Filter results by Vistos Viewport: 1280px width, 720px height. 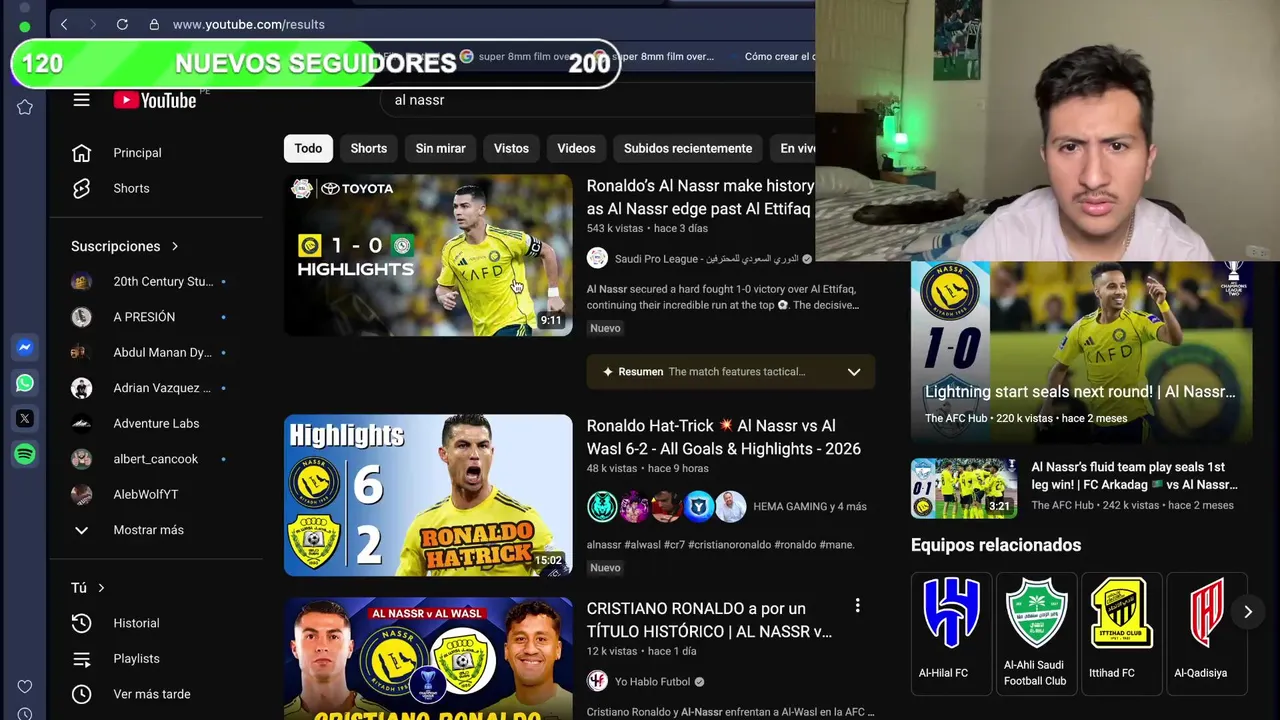(x=511, y=148)
